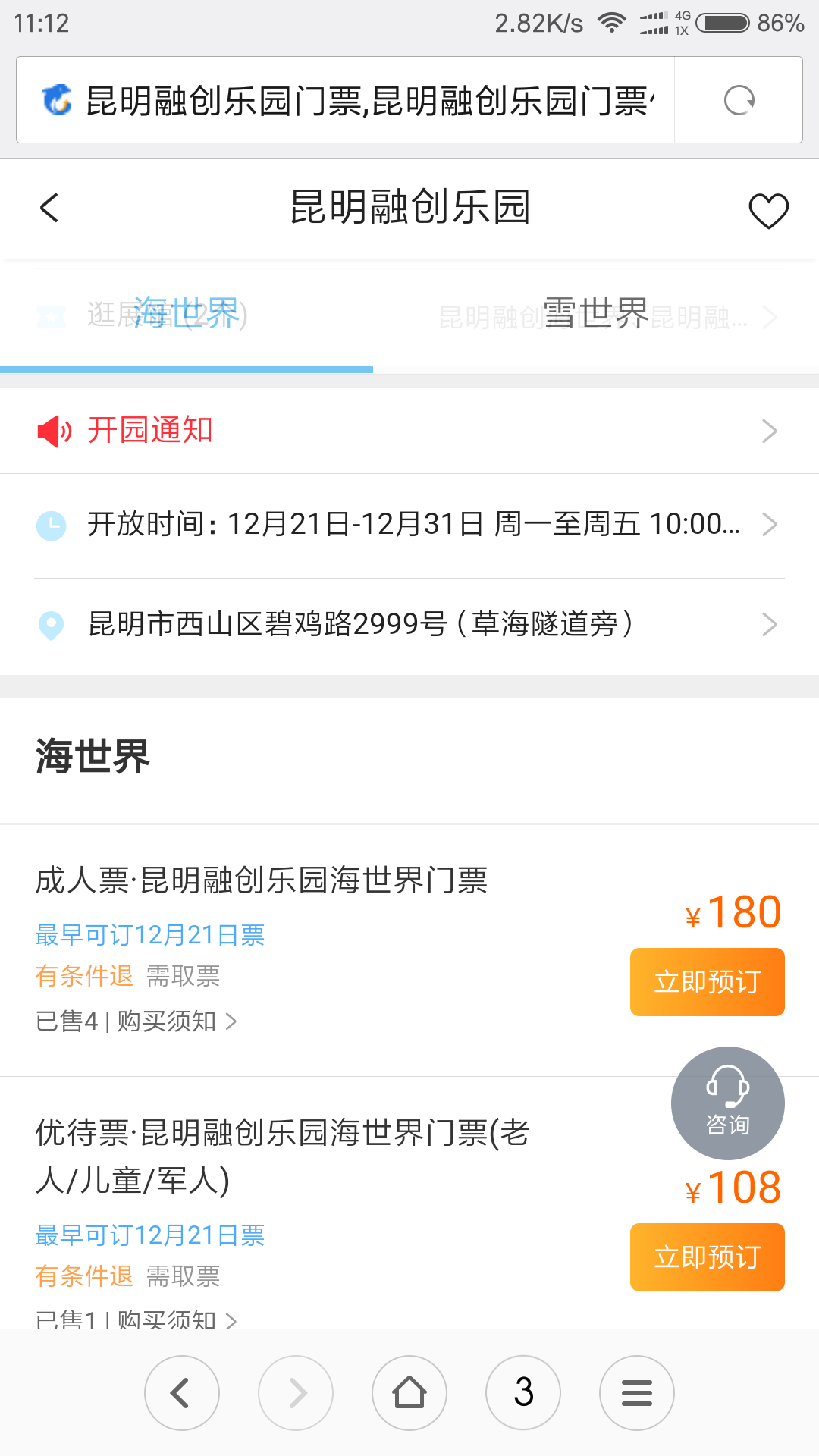Image resolution: width=819 pixels, height=1456 pixels.
Task: Open the 成人票·昆明融创乐园海世界门票 ticket details
Action: (261, 880)
